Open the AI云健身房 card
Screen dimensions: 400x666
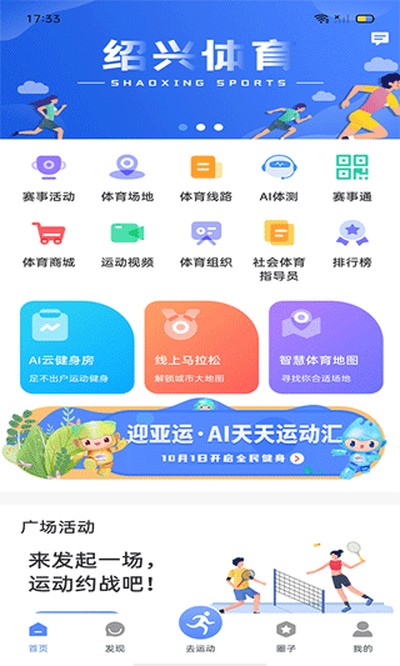click(x=77, y=347)
